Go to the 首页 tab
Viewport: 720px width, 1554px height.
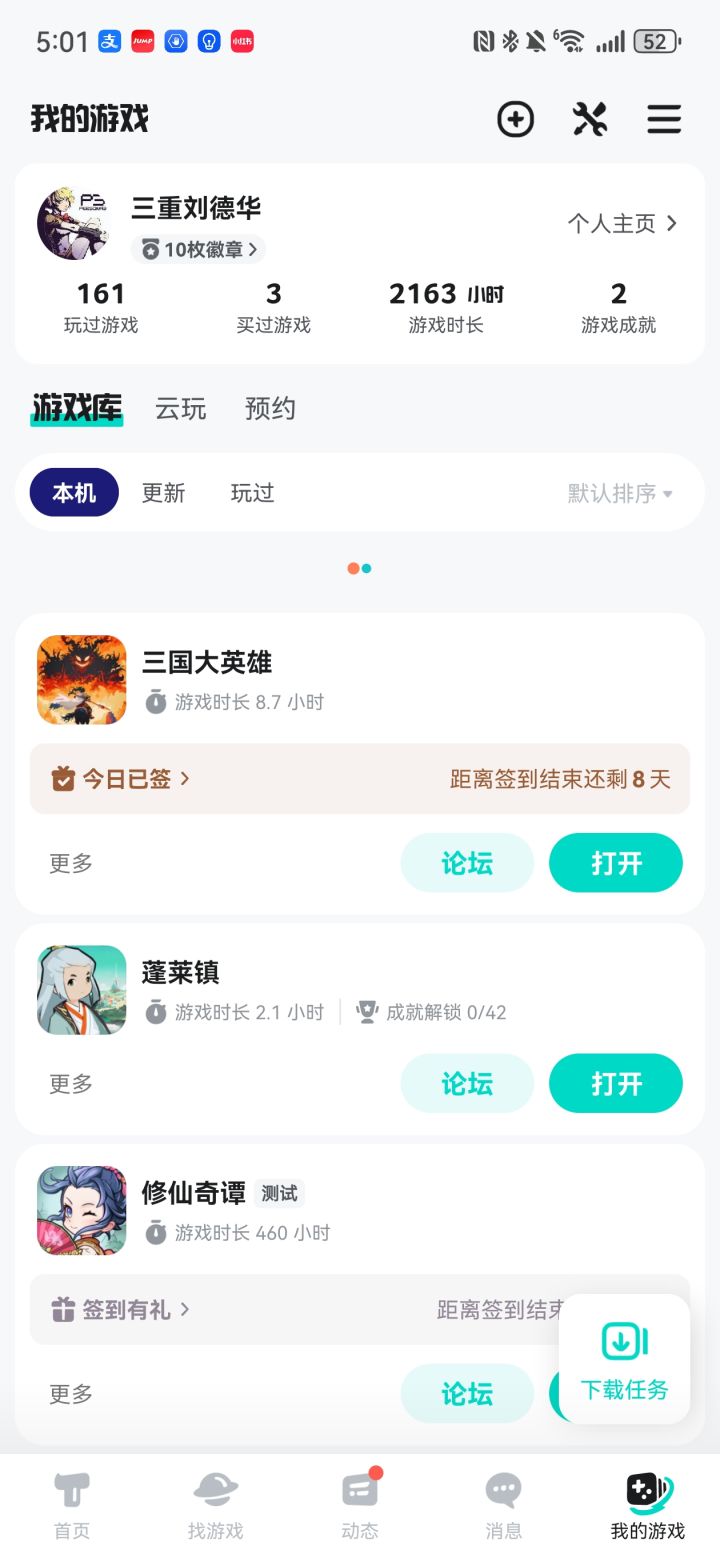coord(72,1504)
